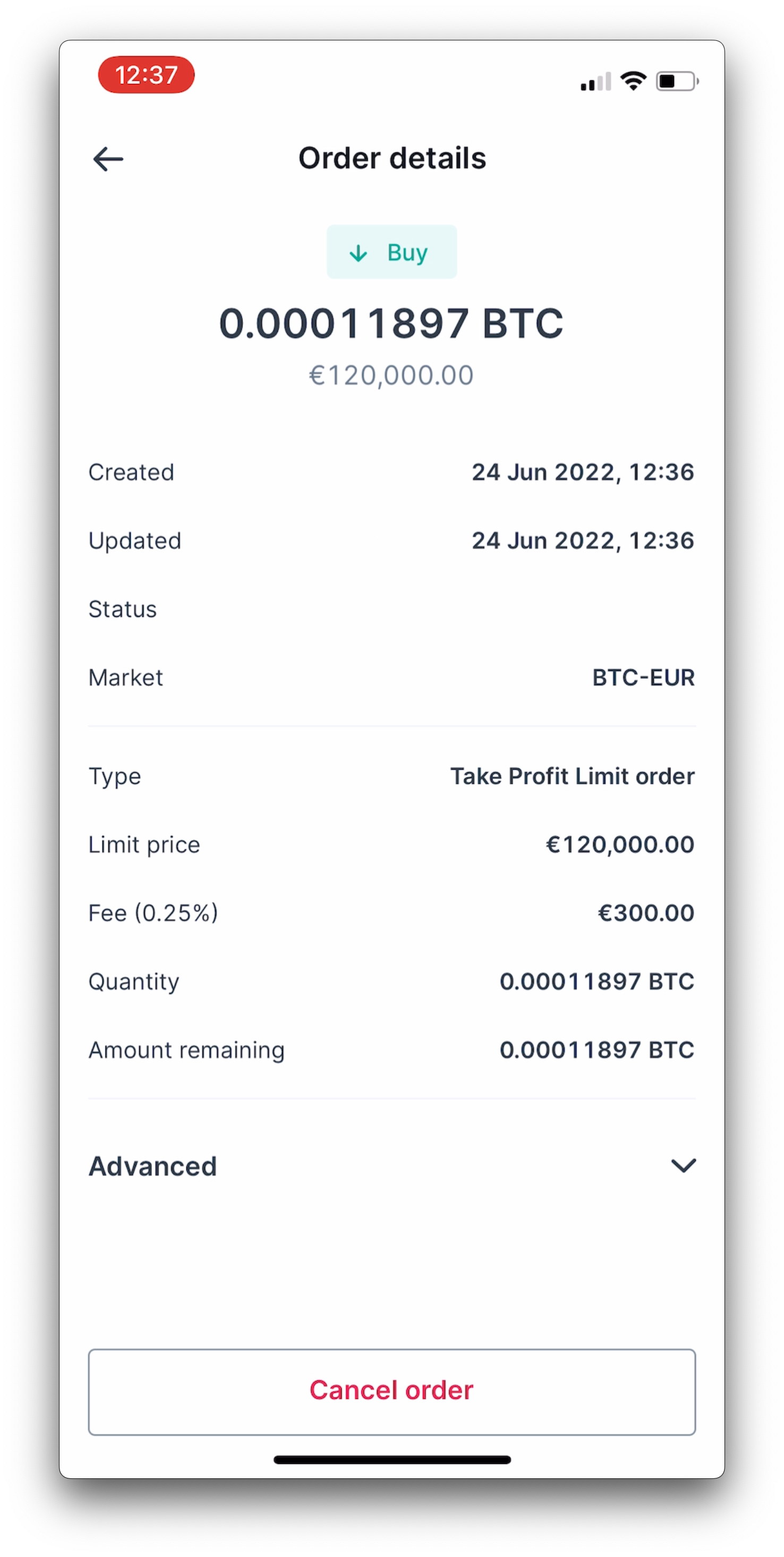Viewport: 784px width, 1557px height.
Task: Tap the Wi-Fi status icon
Action: click(x=632, y=80)
